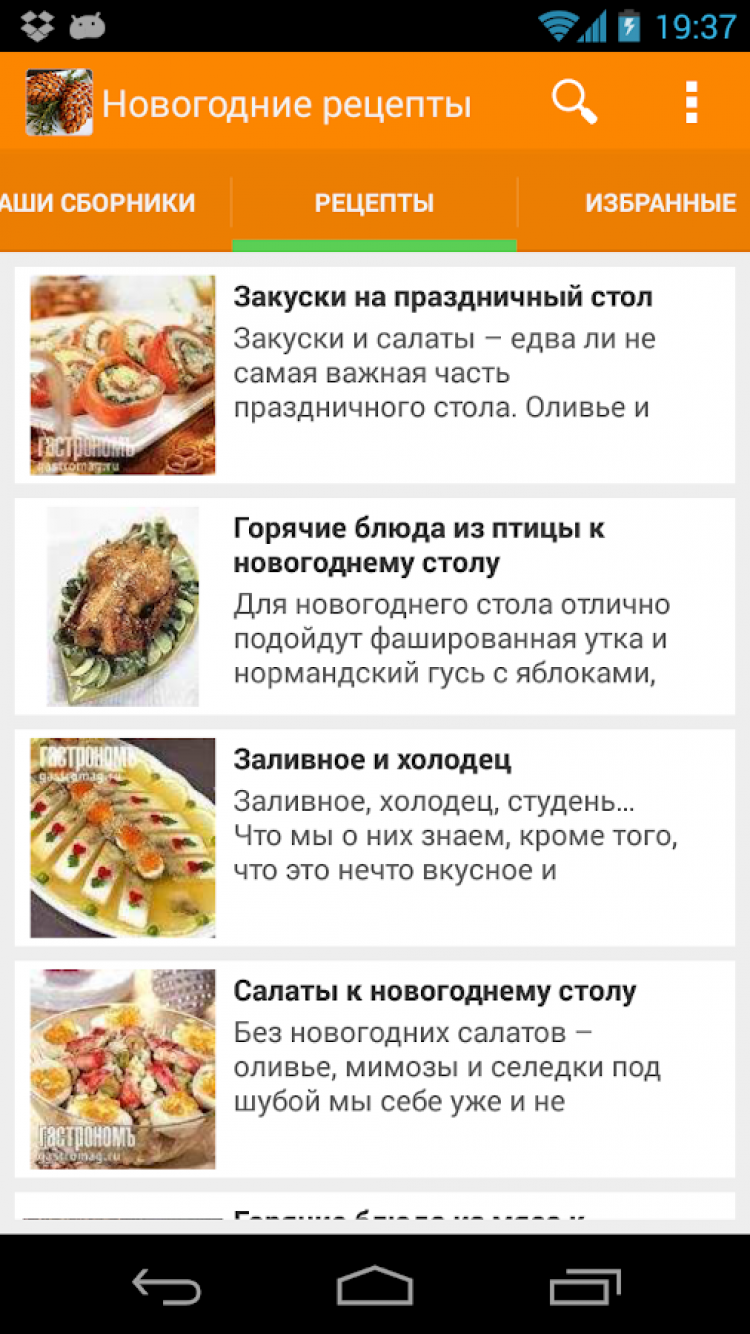This screenshot has width=750, height=1334.
Task: Go back using the system back button
Action: [167, 1286]
